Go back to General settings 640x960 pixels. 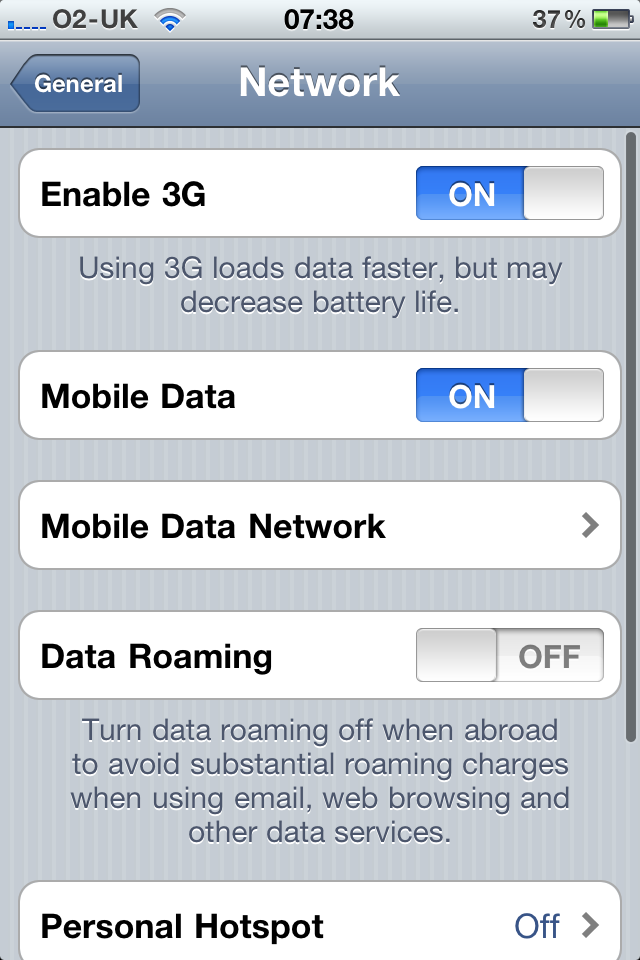(x=76, y=84)
